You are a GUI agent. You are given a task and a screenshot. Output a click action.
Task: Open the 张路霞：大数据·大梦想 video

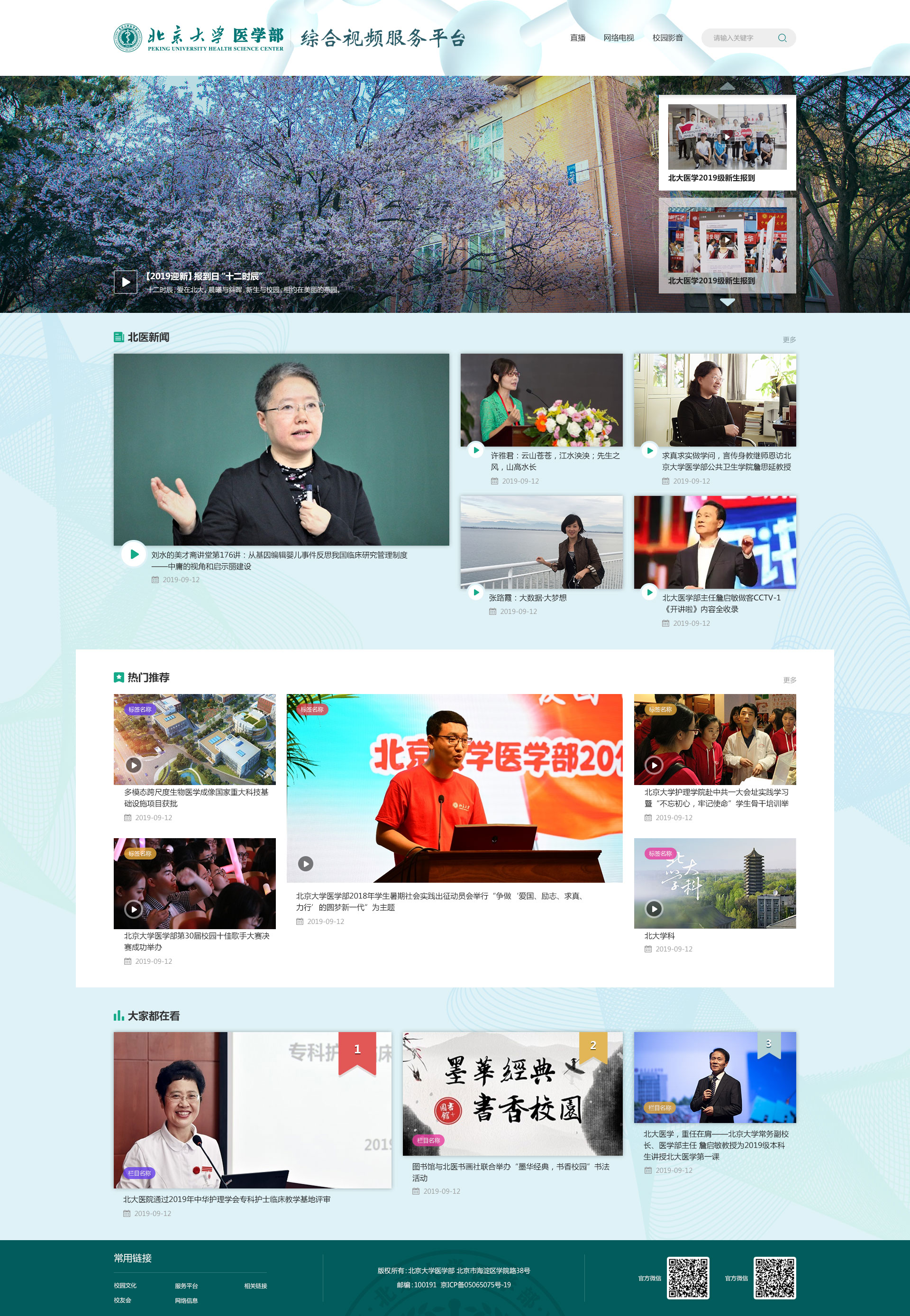(541, 542)
